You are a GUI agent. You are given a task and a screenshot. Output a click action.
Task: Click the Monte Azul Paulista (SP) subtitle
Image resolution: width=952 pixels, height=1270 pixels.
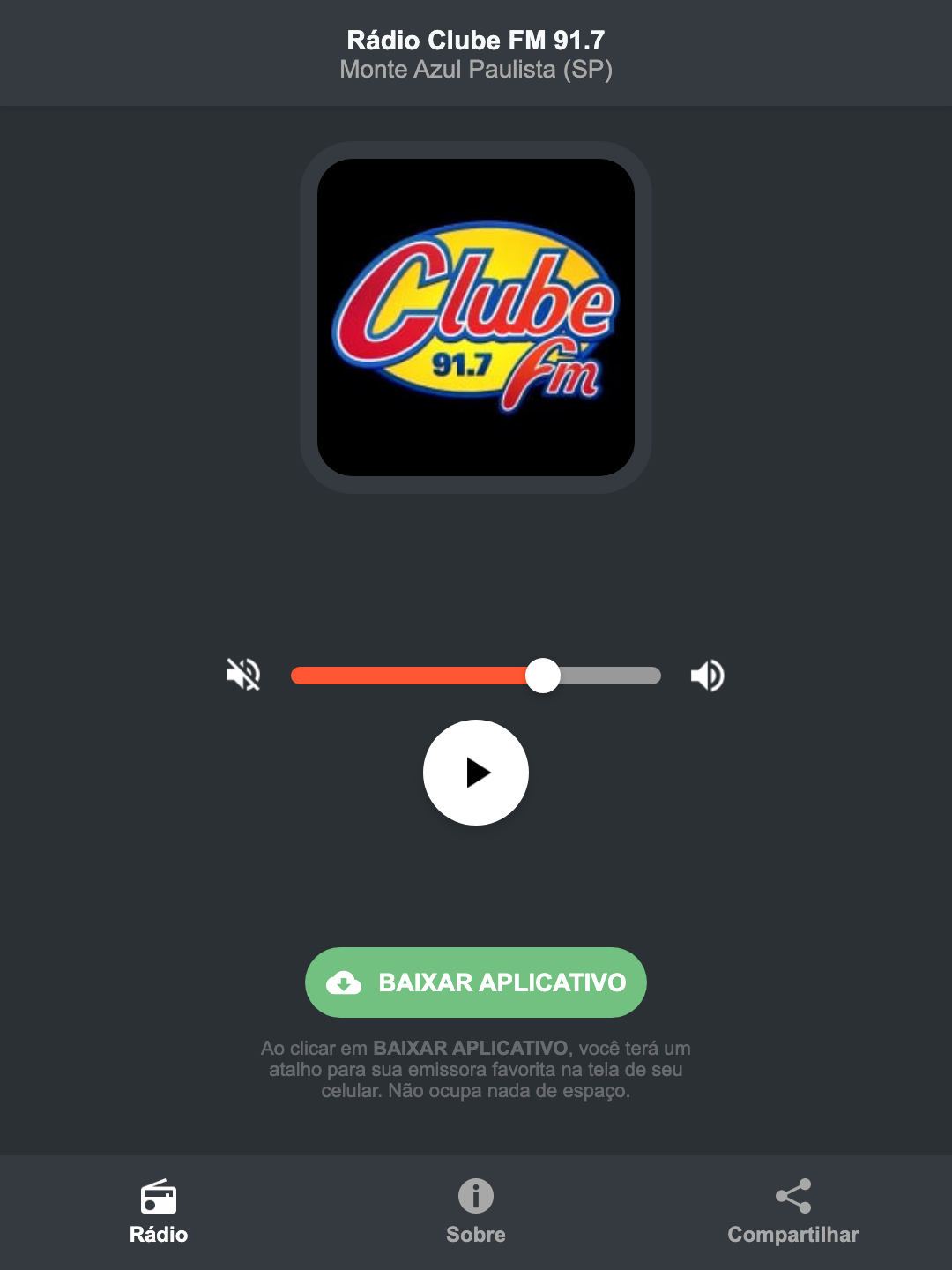pos(475,70)
